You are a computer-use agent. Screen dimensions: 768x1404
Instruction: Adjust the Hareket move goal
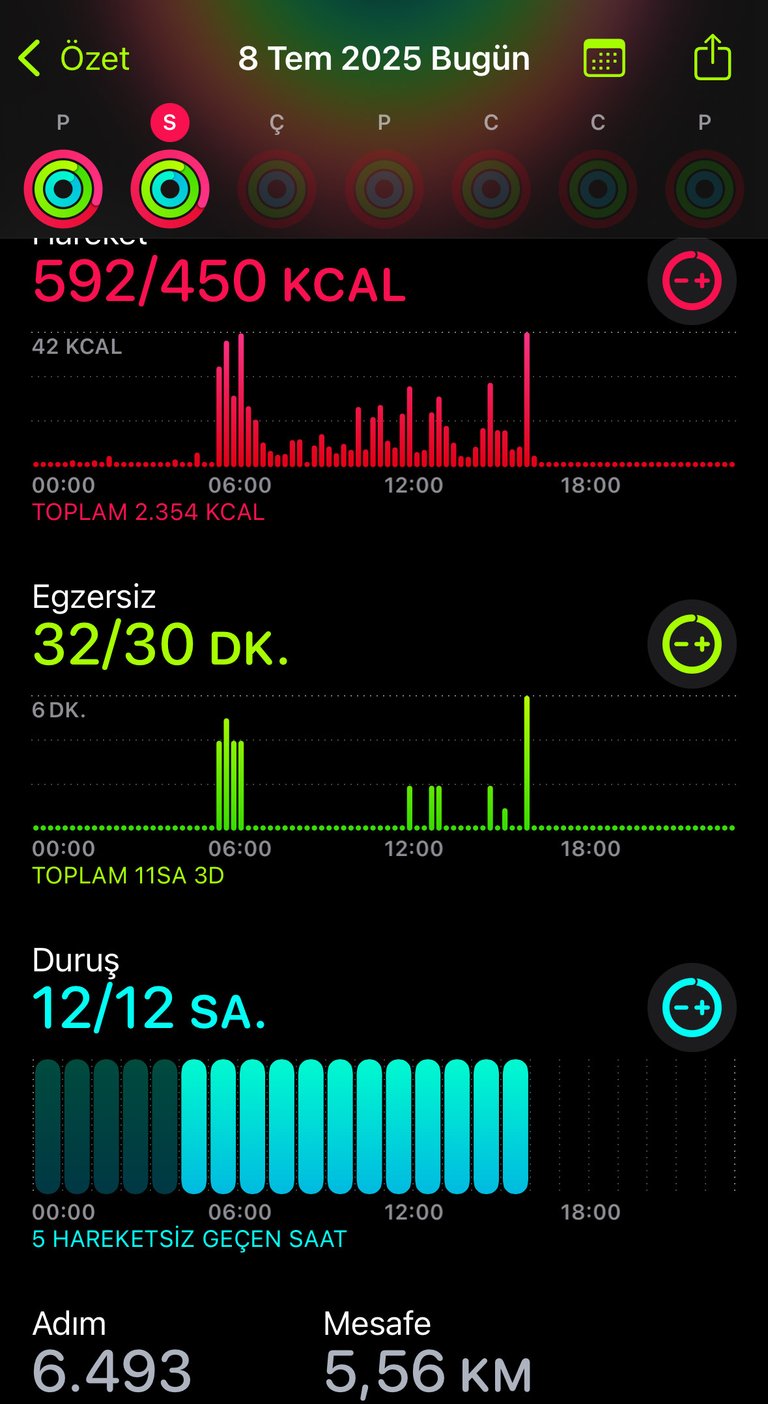(x=692, y=281)
